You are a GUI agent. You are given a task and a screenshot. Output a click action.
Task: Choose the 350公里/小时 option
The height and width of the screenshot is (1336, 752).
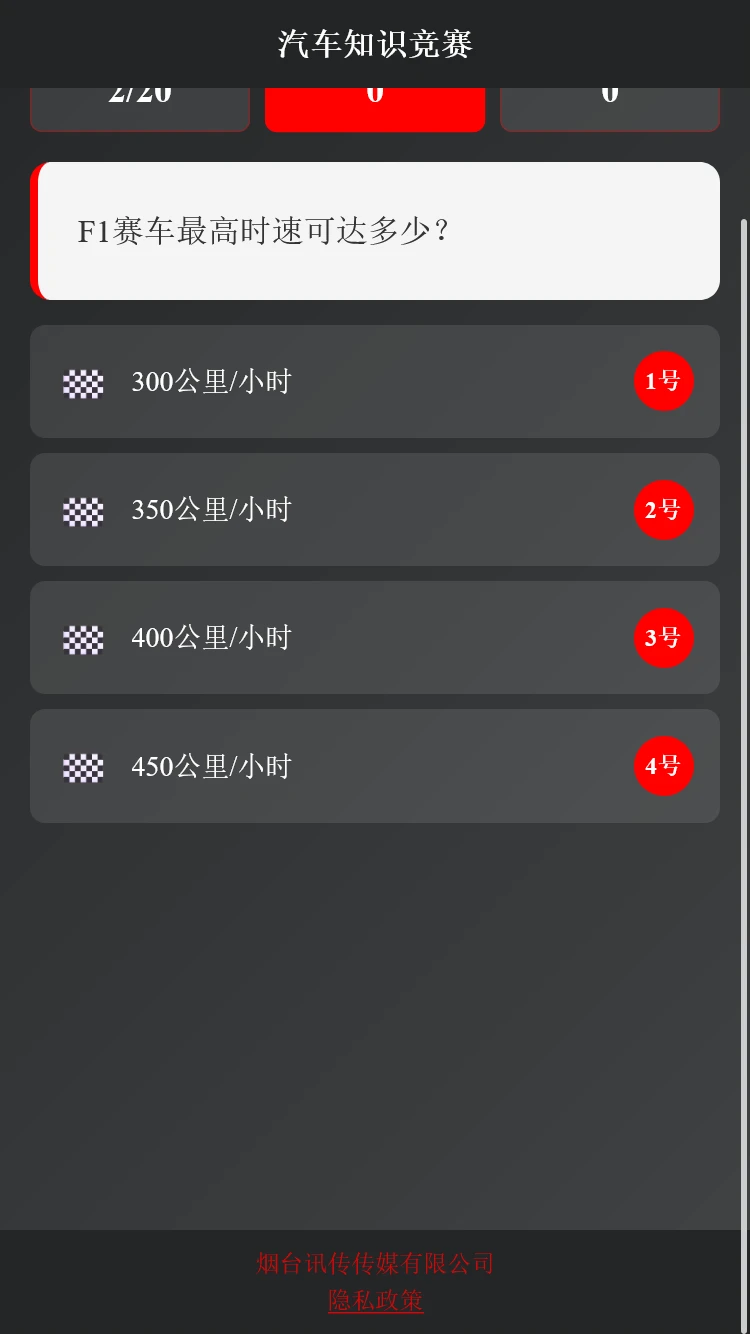pyautogui.click(x=374, y=509)
